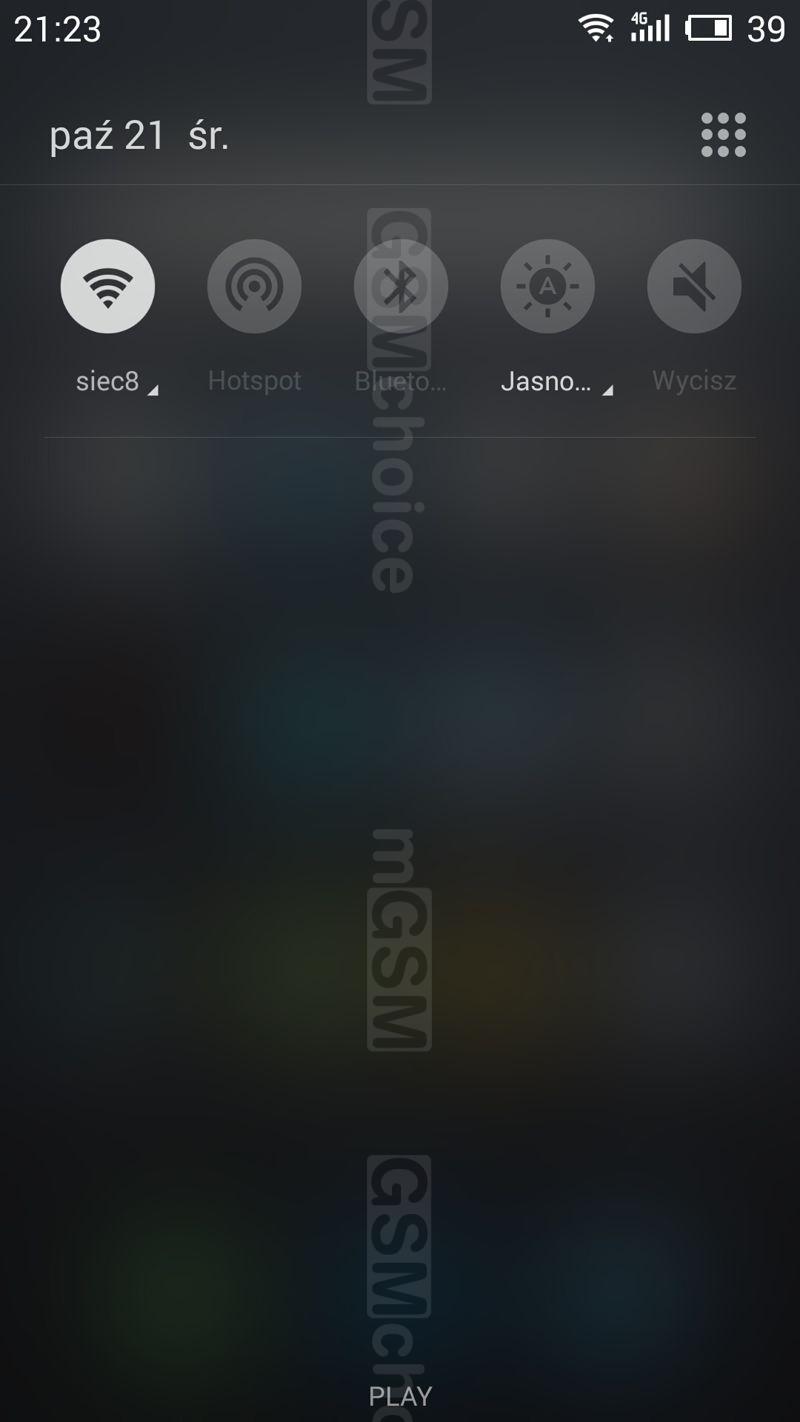This screenshot has height=1422, width=800.
Task: Enable the Hotspot quick setting
Action: (254, 286)
